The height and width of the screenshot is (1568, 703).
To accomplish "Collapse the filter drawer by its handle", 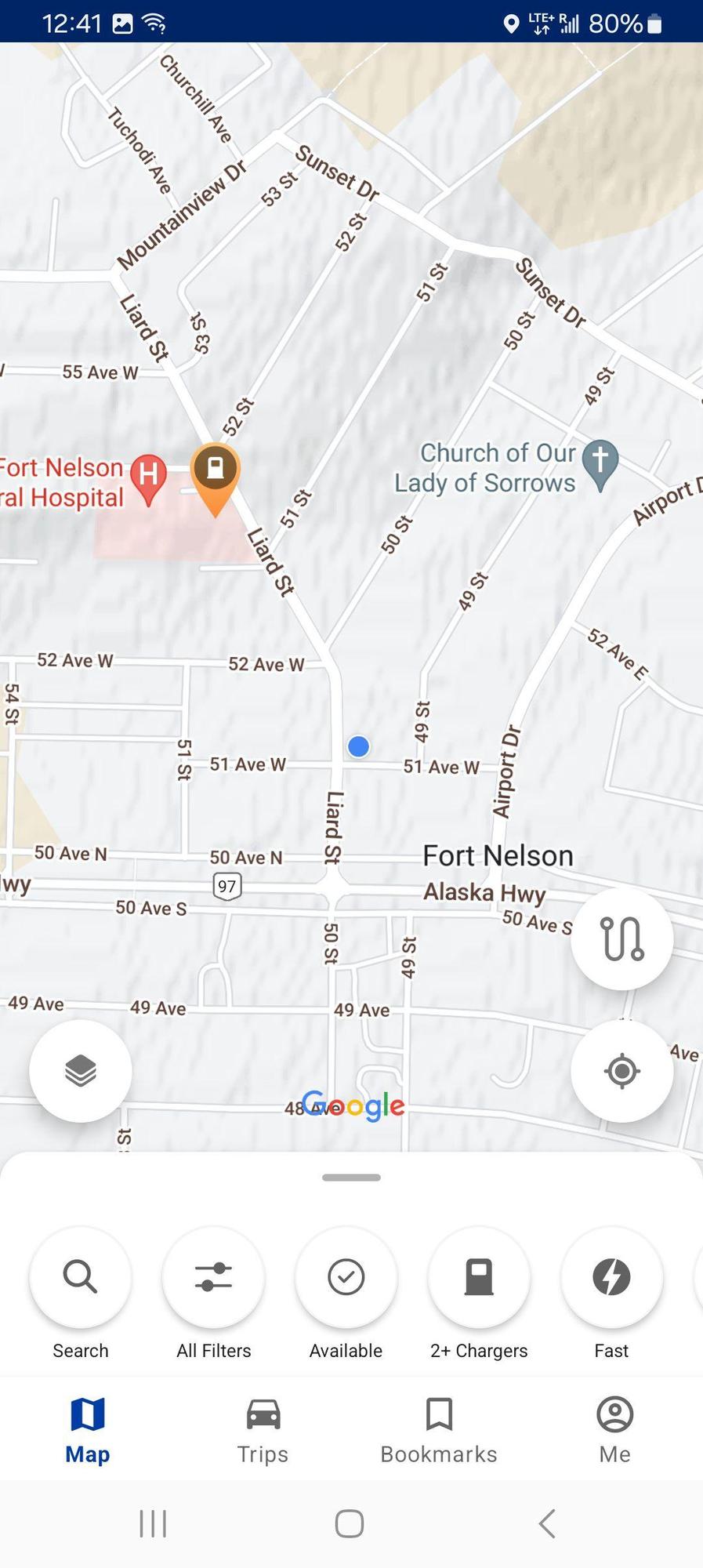I will (350, 1177).
